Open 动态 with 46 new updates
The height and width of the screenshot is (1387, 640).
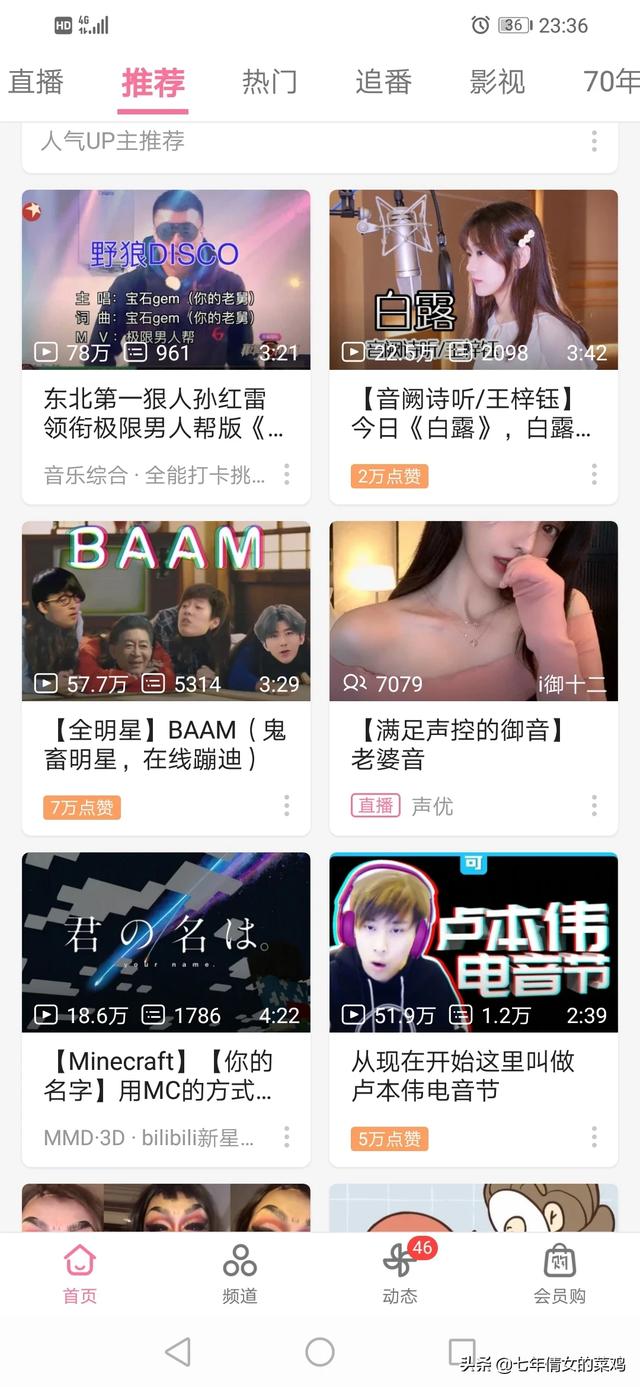pyautogui.click(x=400, y=1274)
